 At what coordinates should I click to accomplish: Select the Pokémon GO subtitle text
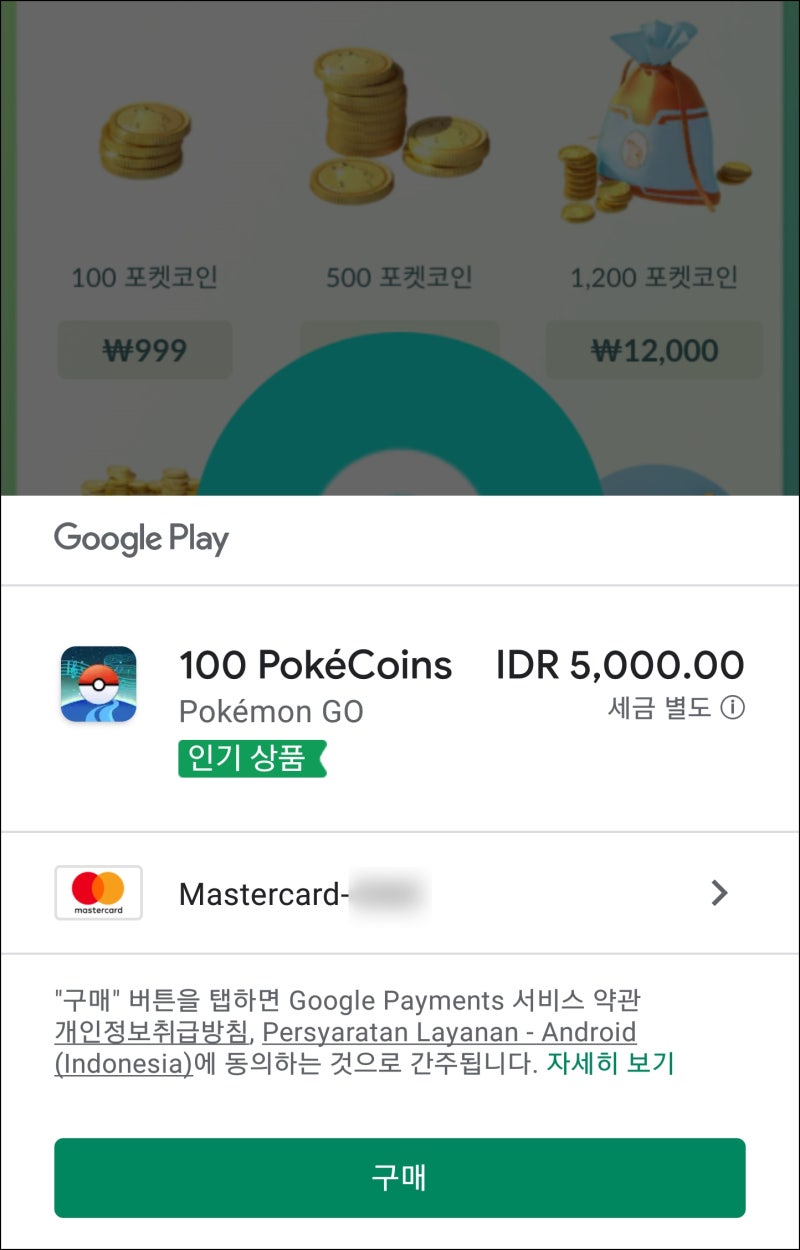tap(272, 712)
